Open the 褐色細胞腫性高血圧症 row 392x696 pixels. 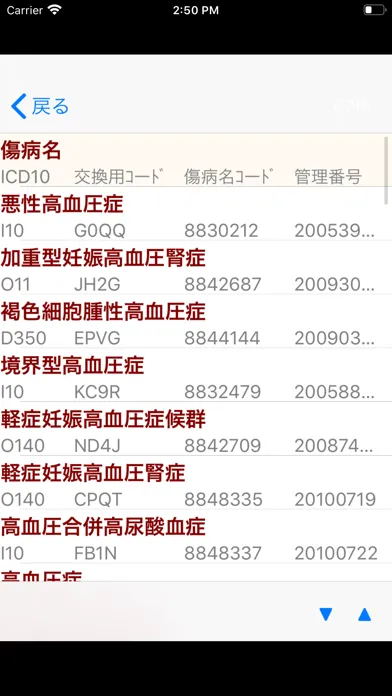click(x=196, y=321)
